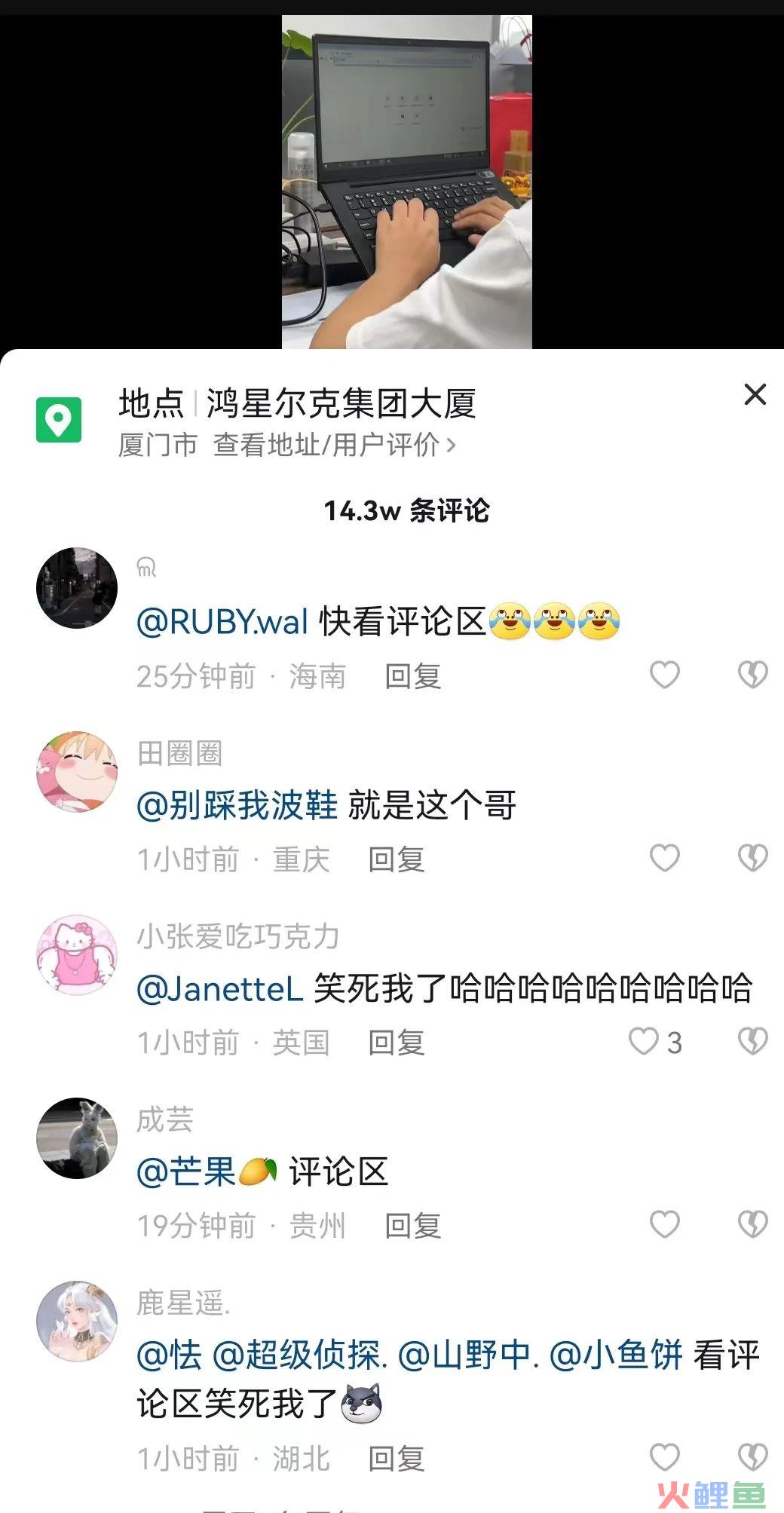Viewport: 784px width, 1513px height.
Task: Open 成芸's profile avatar
Action: point(77,1138)
